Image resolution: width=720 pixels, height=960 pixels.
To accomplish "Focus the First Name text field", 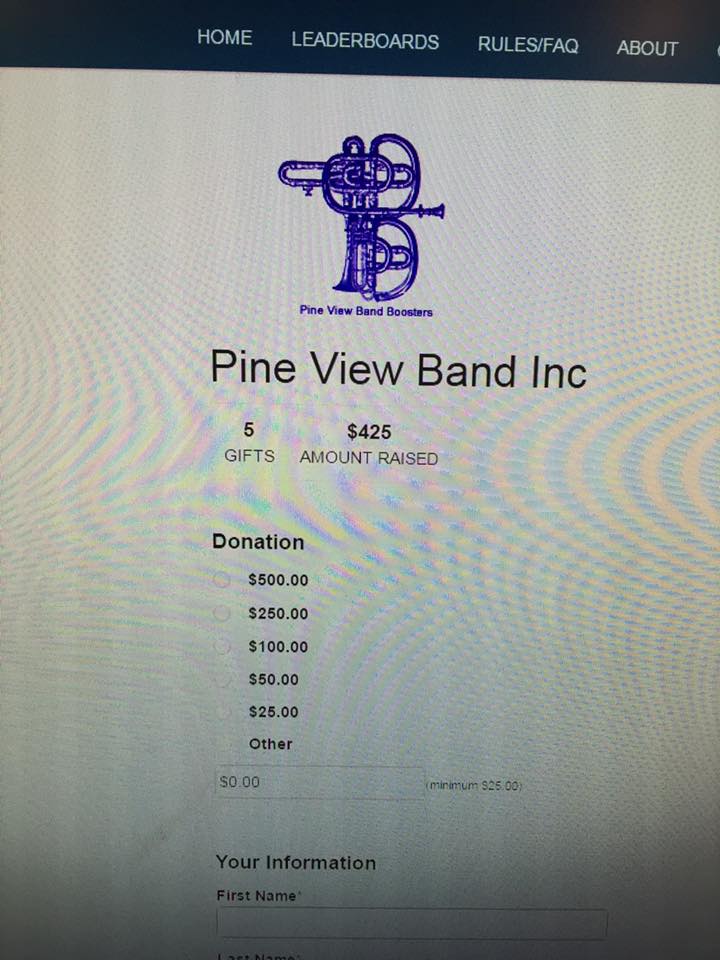I will [411, 923].
